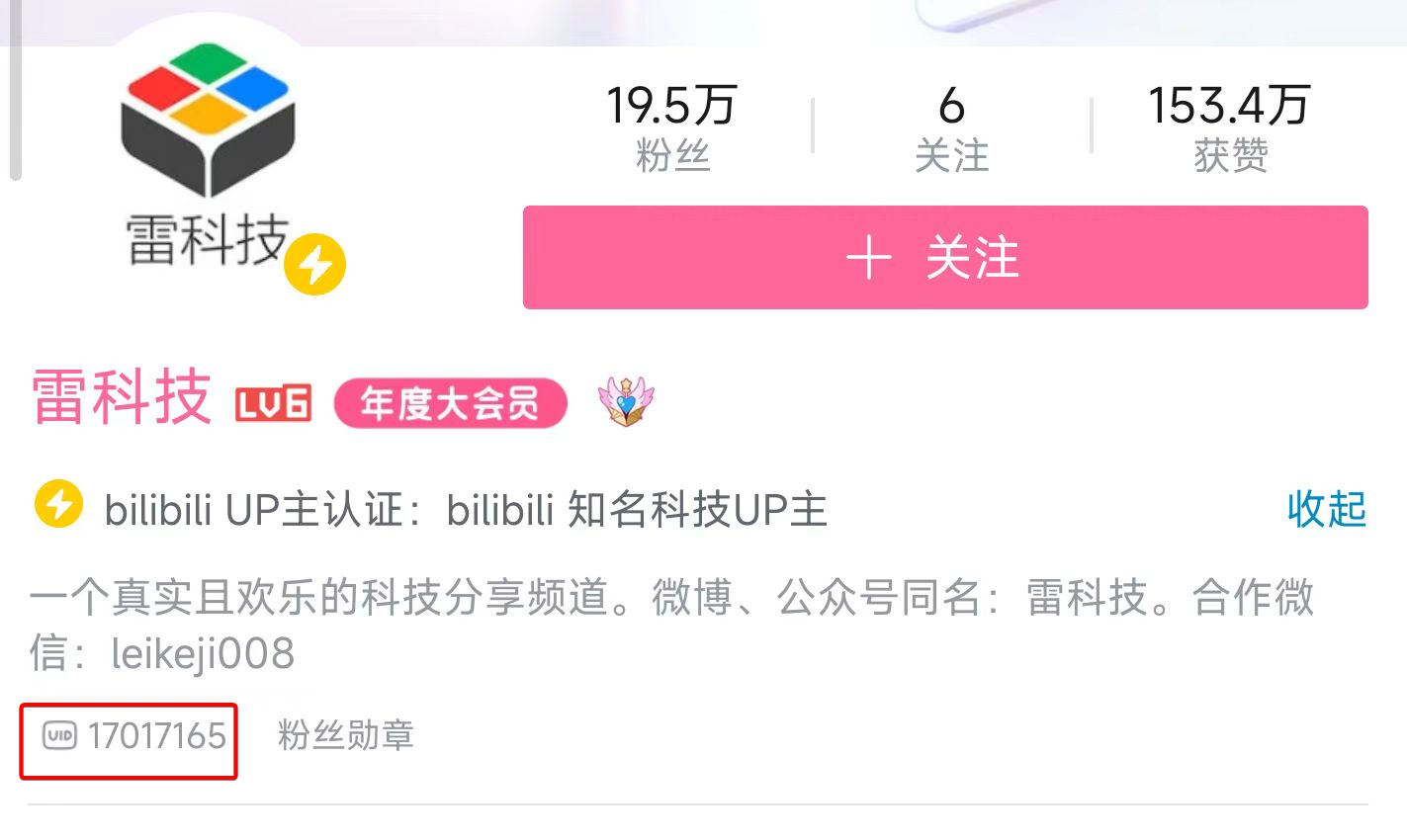View the 6 关注 following list
This screenshot has width=1407, height=840.
point(951,128)
